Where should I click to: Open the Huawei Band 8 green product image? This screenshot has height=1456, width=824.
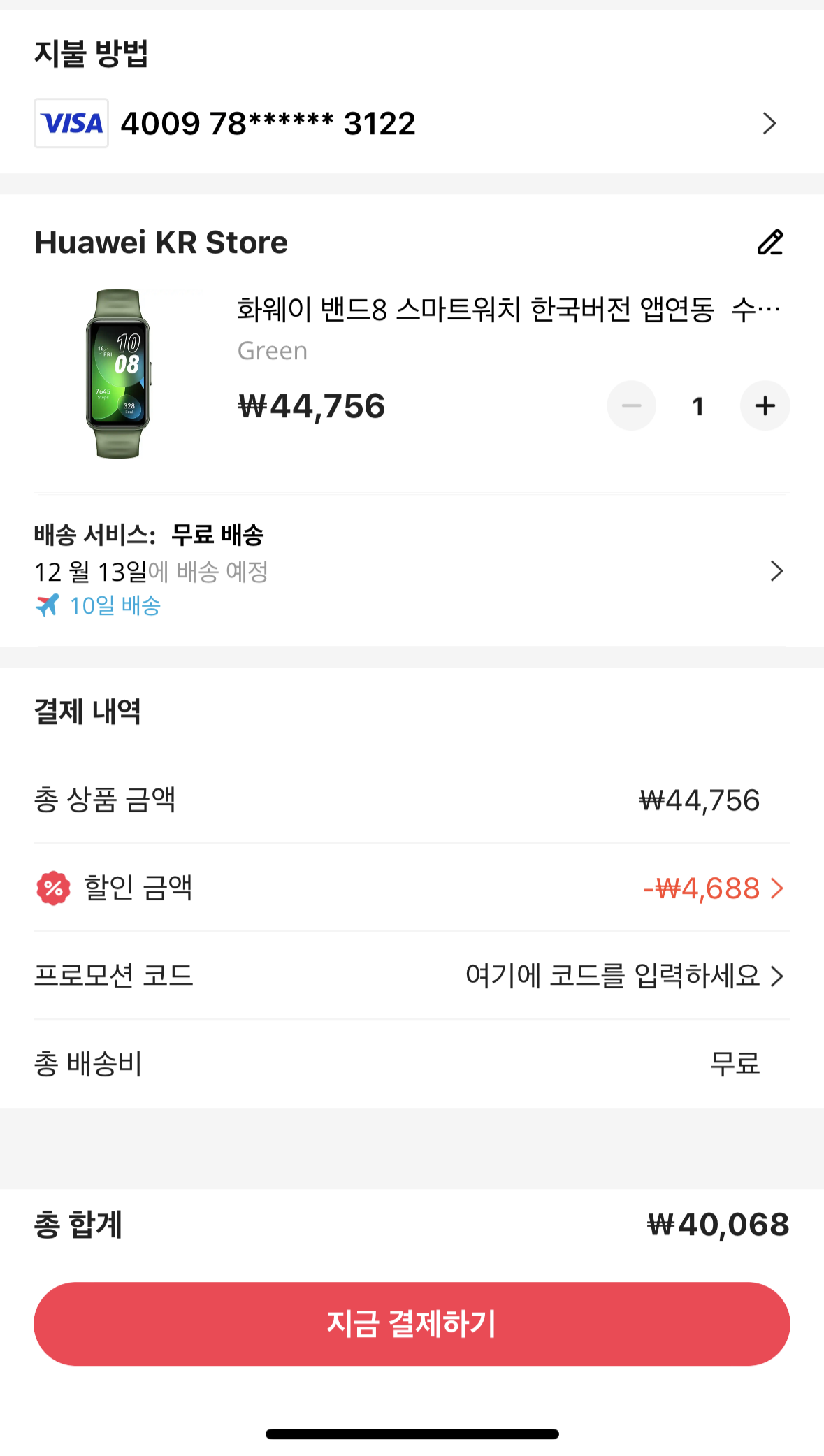pyautogui.click(x=118, y=374)
